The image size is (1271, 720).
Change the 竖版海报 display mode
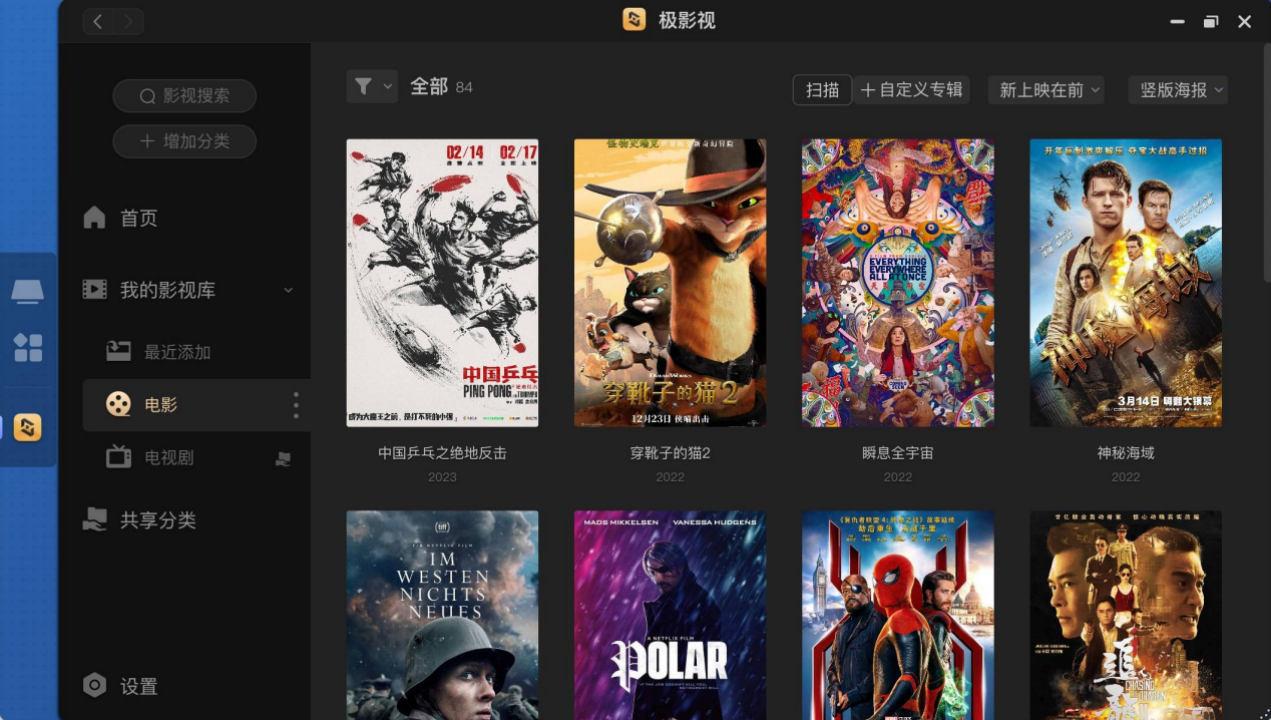click(x=1177, y=90)
